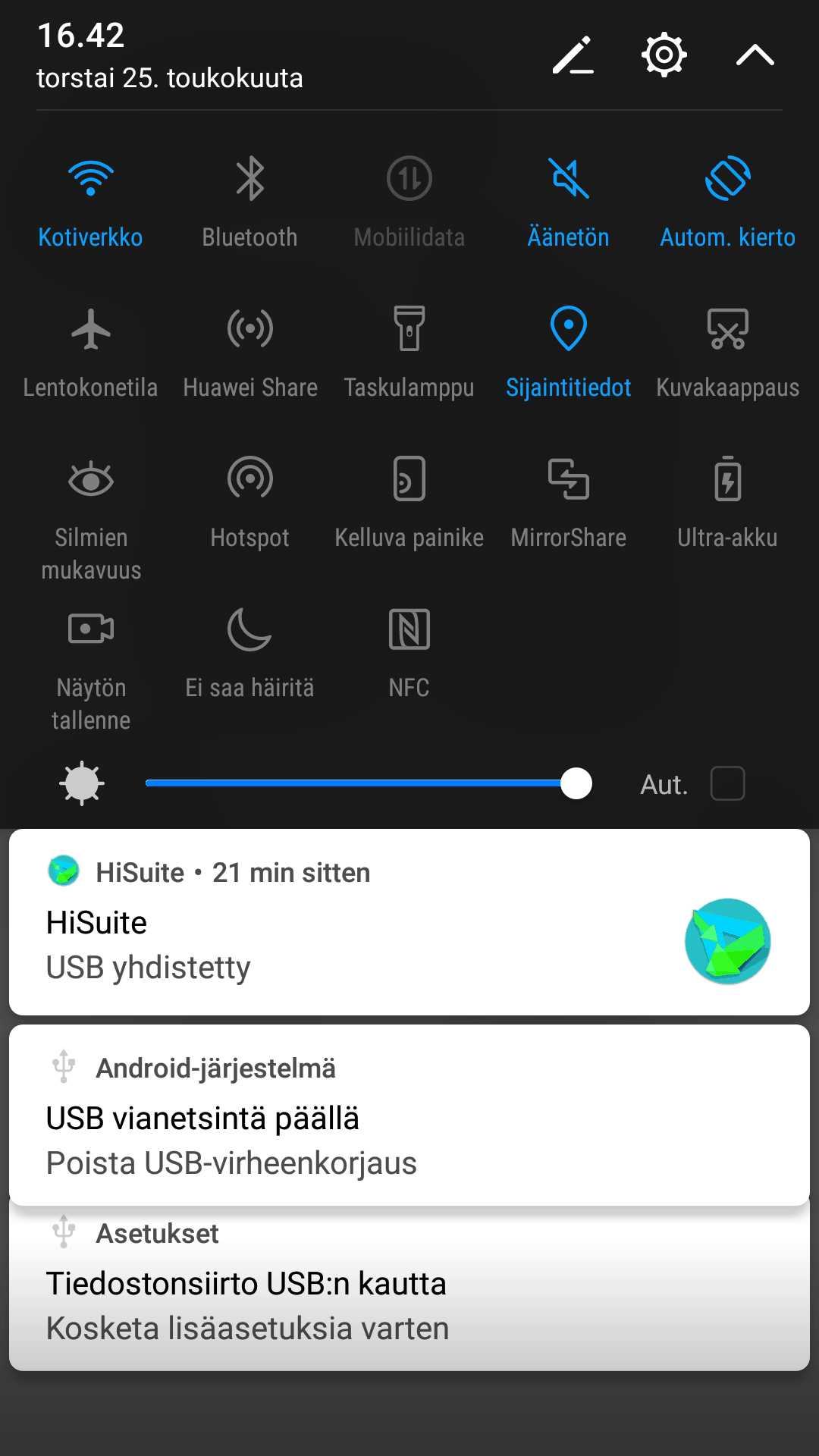This screenshot has height=1456, width=819.
Task: Turn on NFC
Action: pos(409,630)
